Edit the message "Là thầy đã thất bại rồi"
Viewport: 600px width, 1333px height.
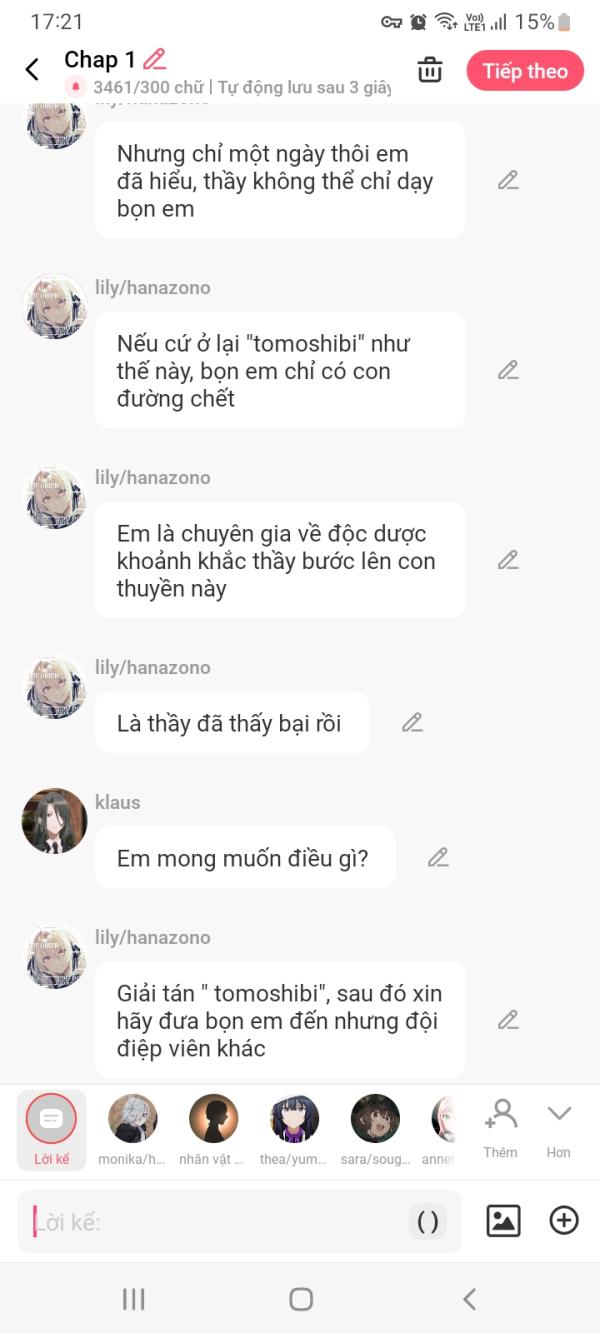pyautogui.click(x=412, y=722)
